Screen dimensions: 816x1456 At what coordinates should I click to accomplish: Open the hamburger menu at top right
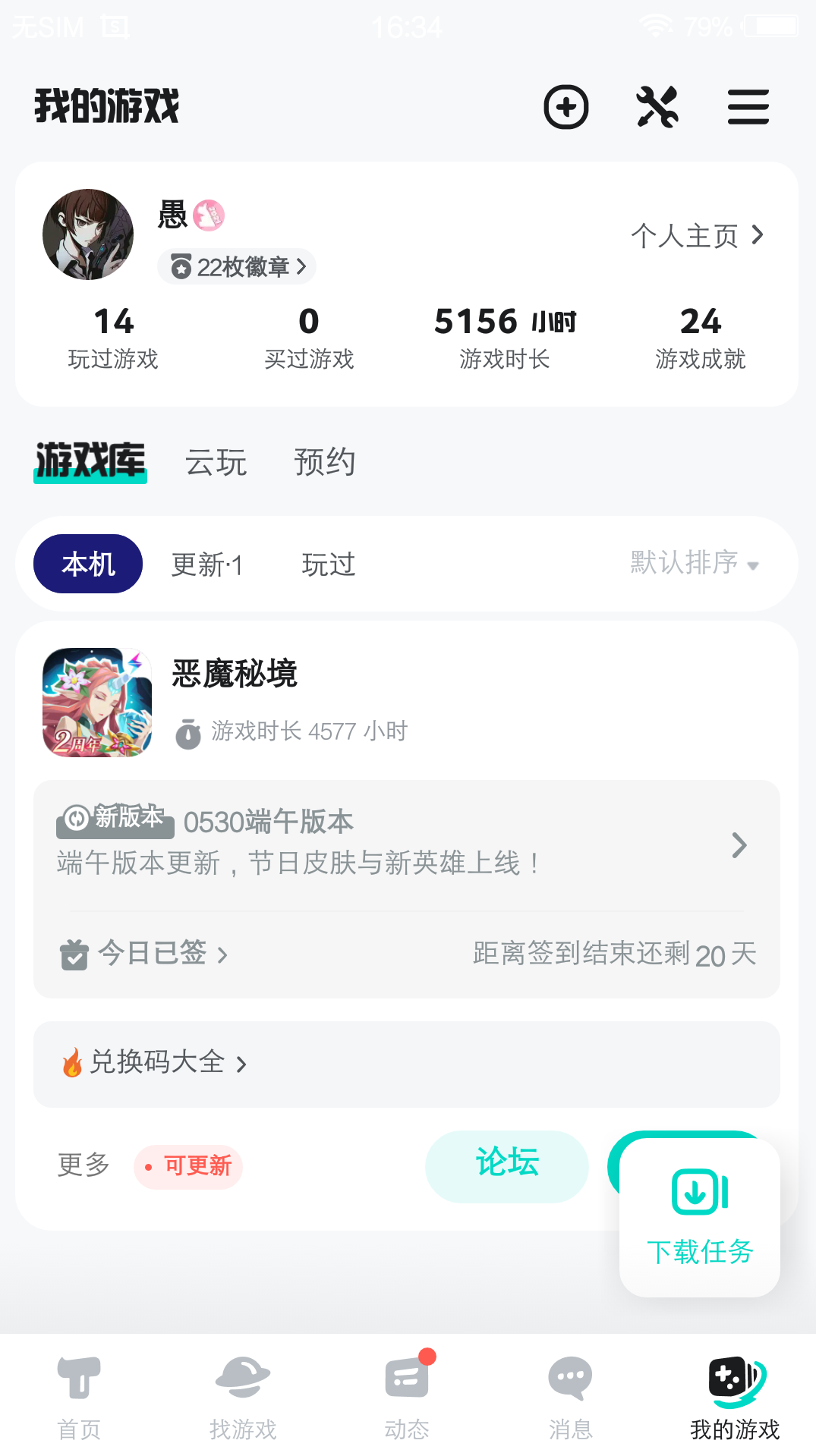[748, 107]
